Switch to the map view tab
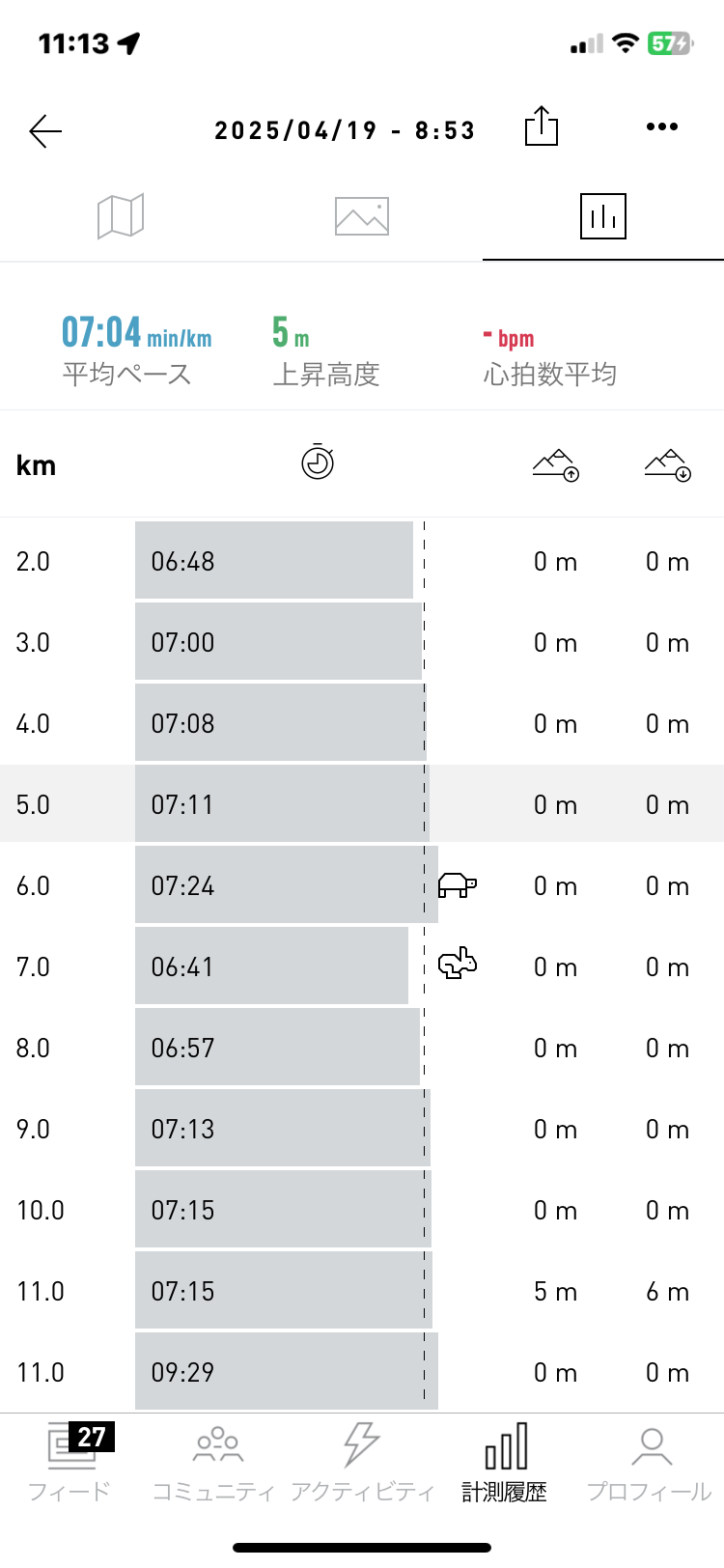724x1568 pixels. (121, 215)
